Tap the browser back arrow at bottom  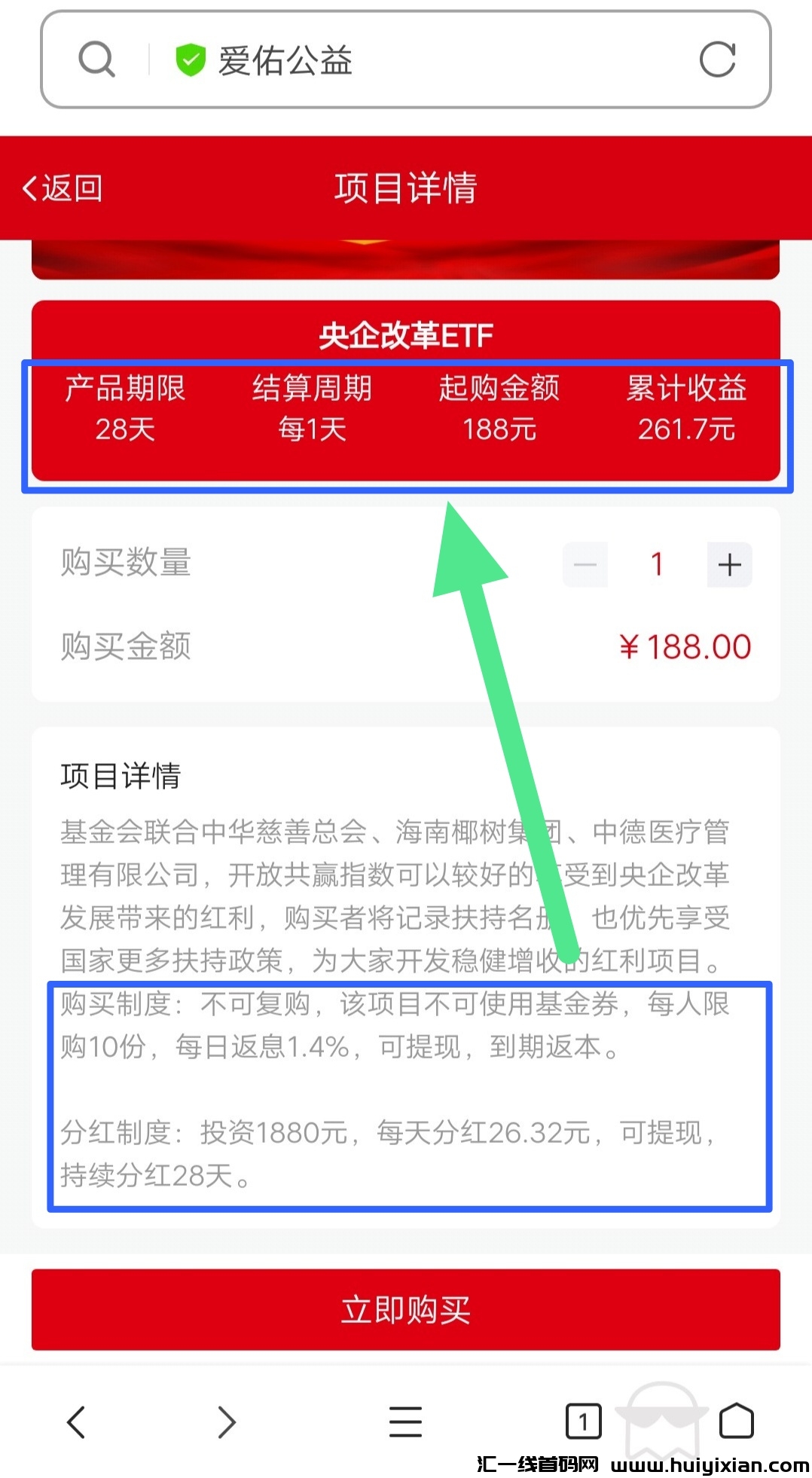[x=75, y=1422]
